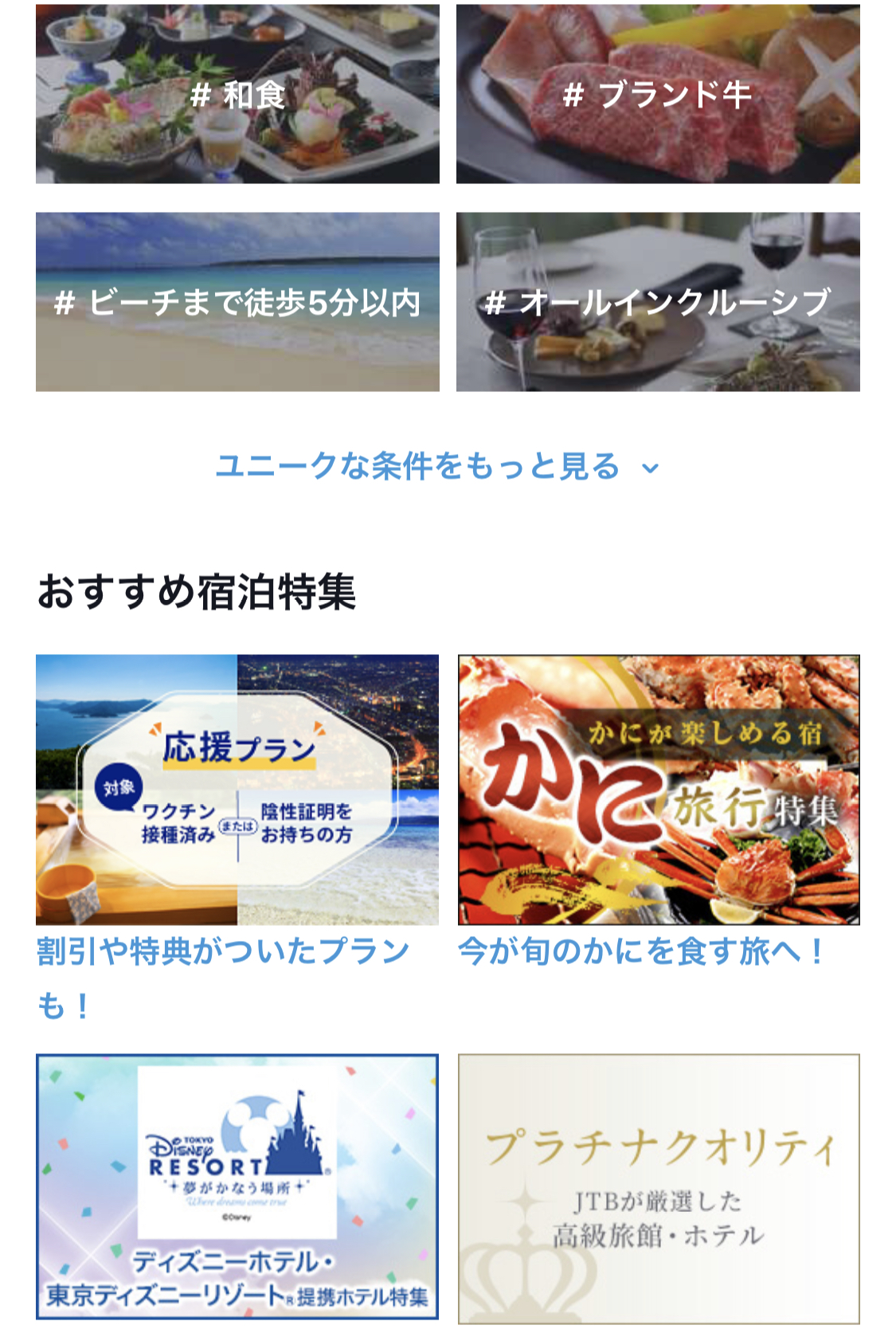Select the # ブランド牛 tile
Viewport: 896px width, 1329px height.
coord(658,94)
